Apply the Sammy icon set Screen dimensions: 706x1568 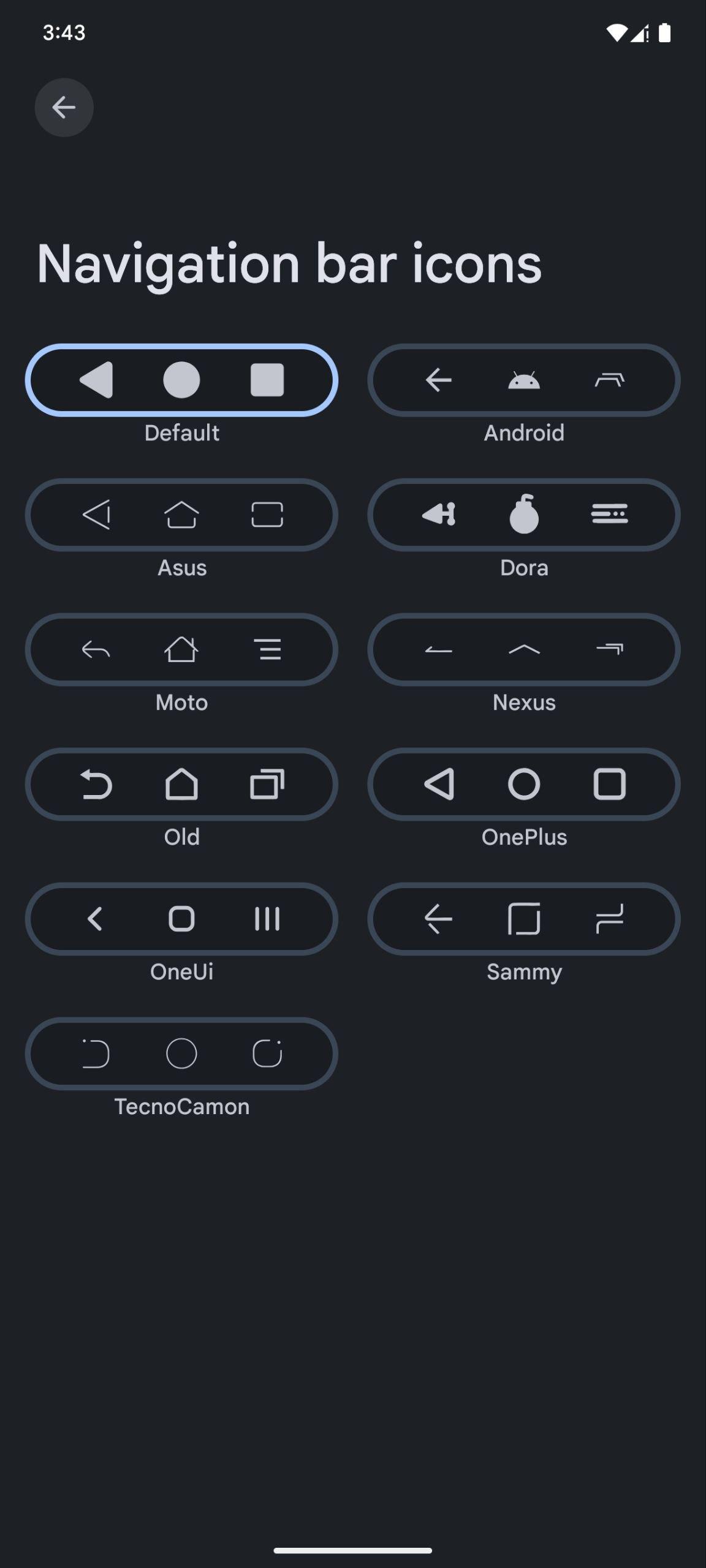tap(524, 919)
